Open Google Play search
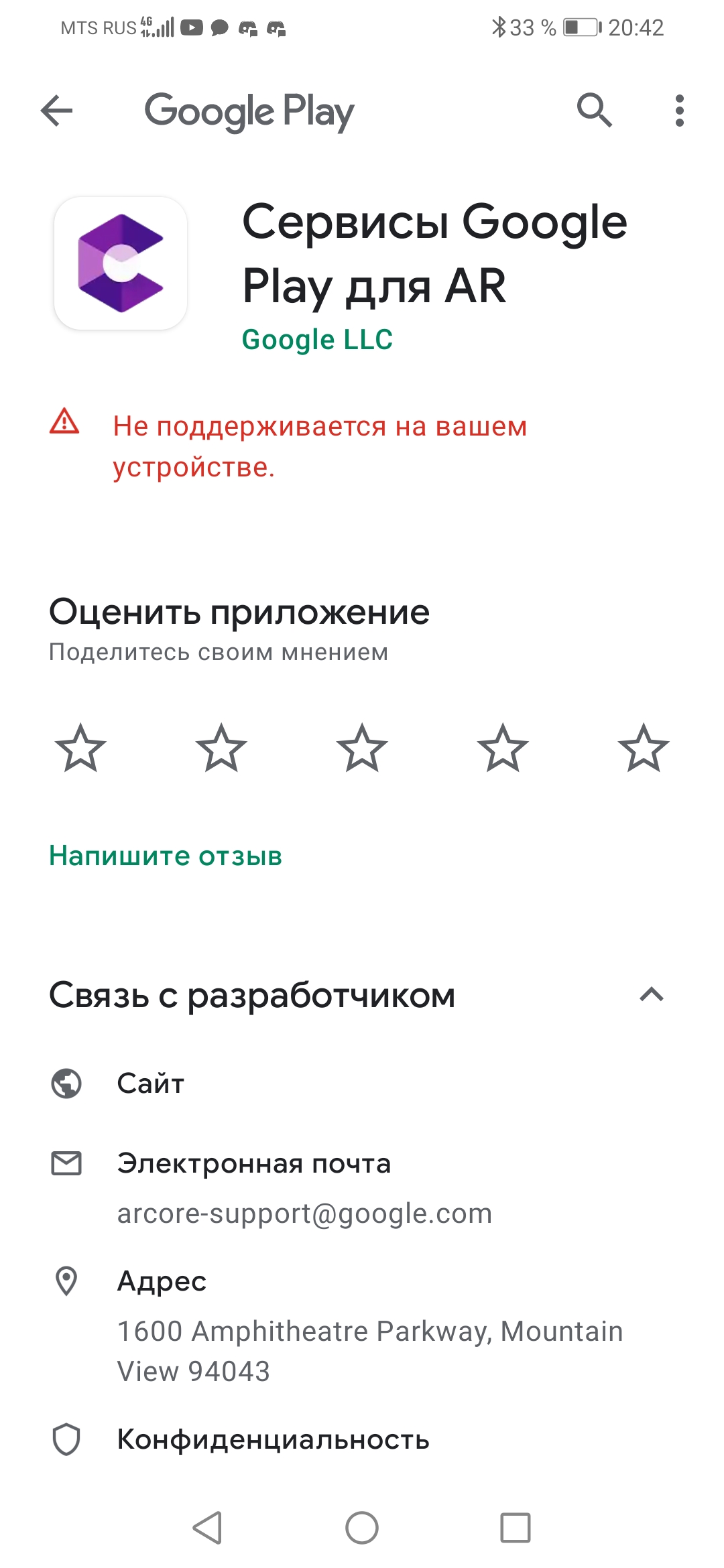Viewport: 724px width, 1568px height. pos(595,111)
